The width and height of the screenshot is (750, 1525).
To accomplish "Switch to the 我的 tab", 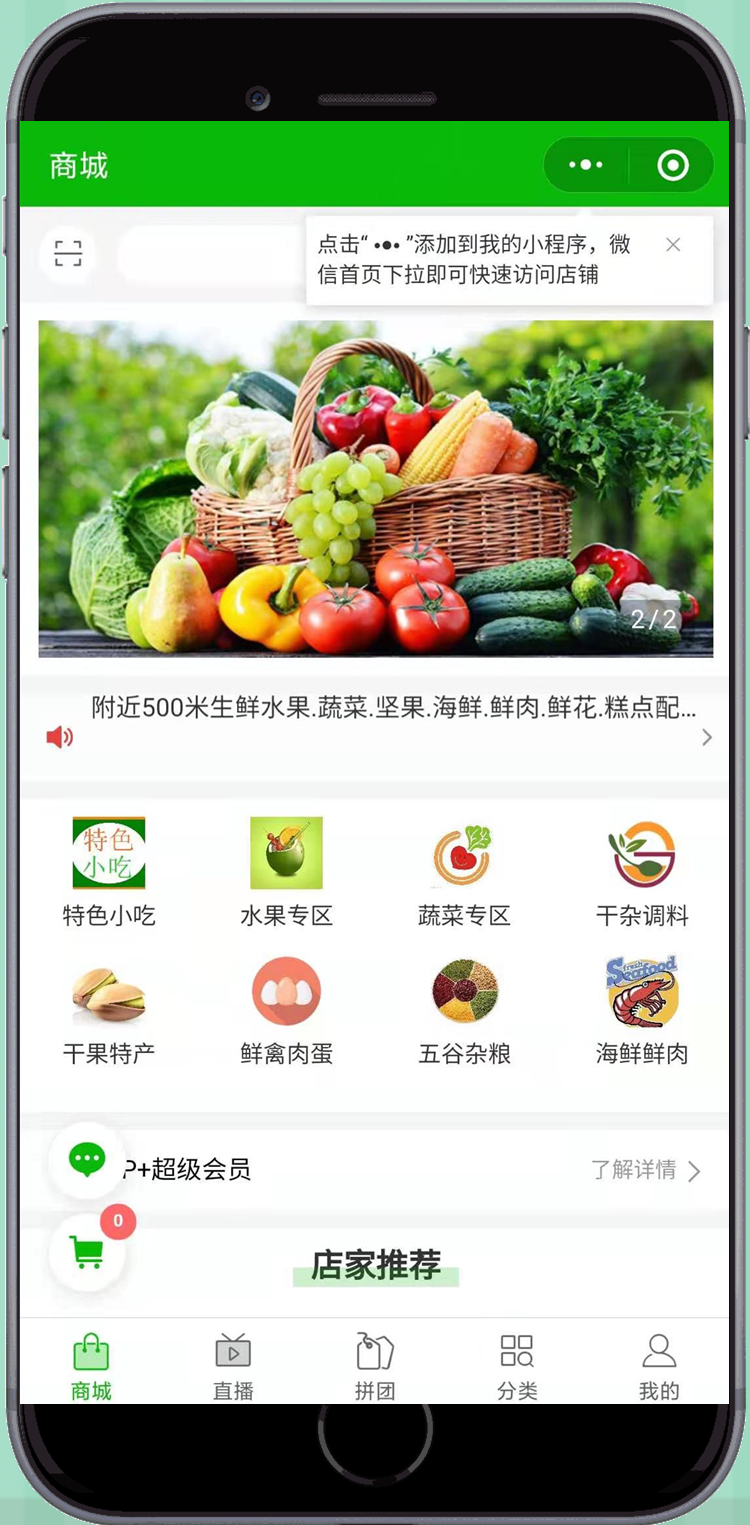I will [659, 1366].
